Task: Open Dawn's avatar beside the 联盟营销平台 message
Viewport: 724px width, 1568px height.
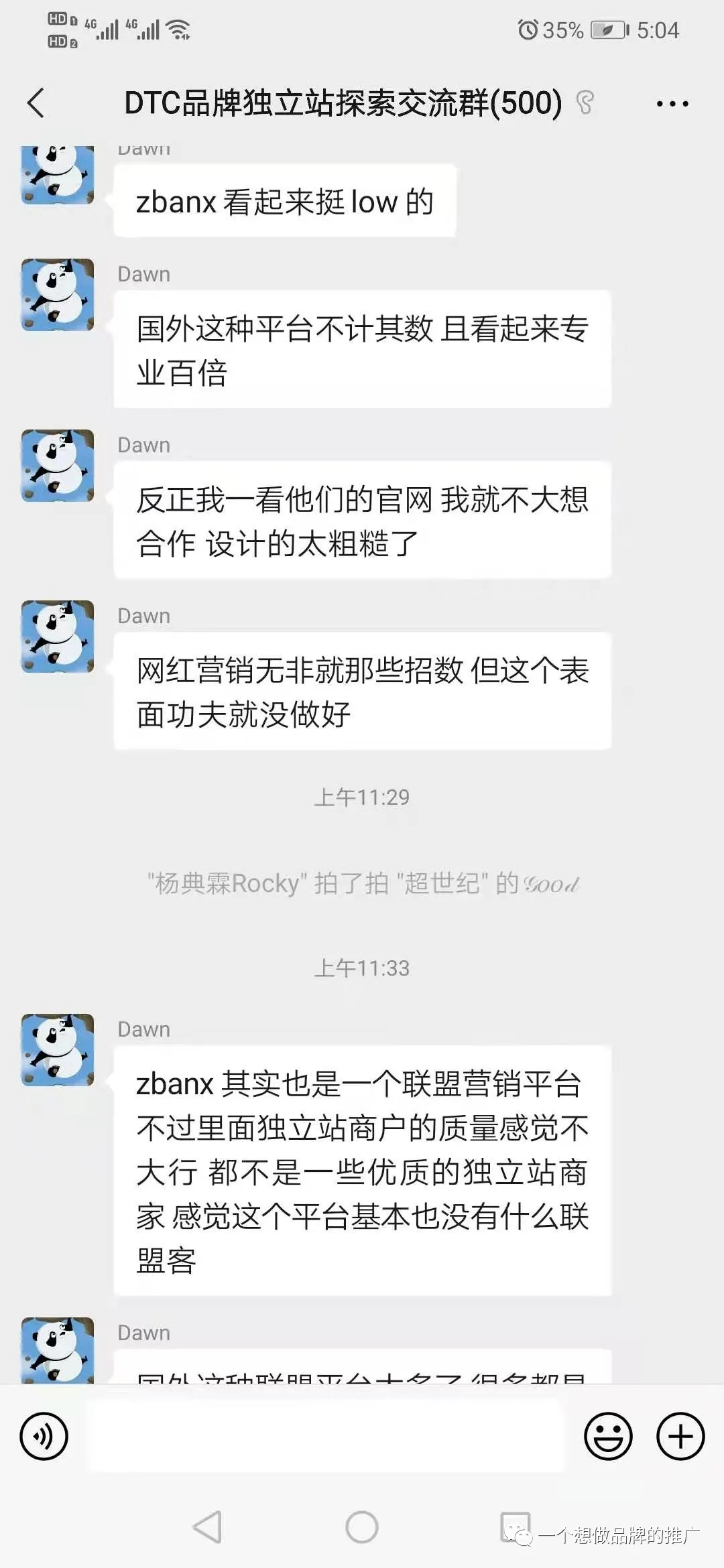Action: [58, 1050]
